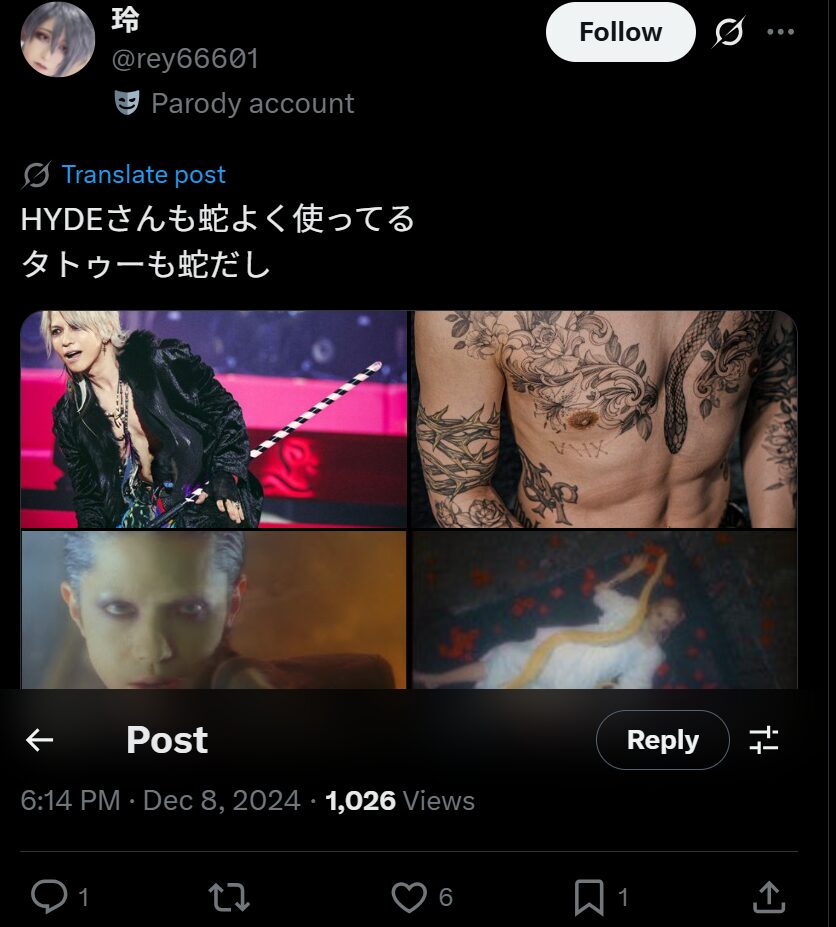836x927 pixels.
Task: Repost this post
Action: point(229,897)
